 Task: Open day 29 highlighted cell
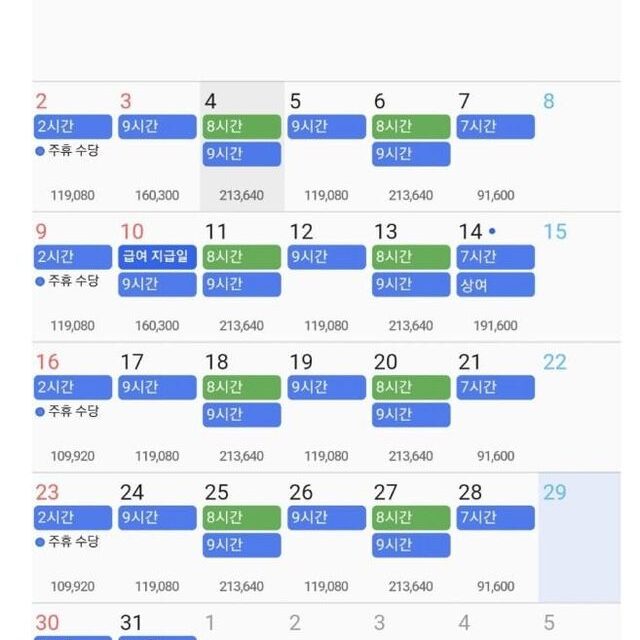579,537
